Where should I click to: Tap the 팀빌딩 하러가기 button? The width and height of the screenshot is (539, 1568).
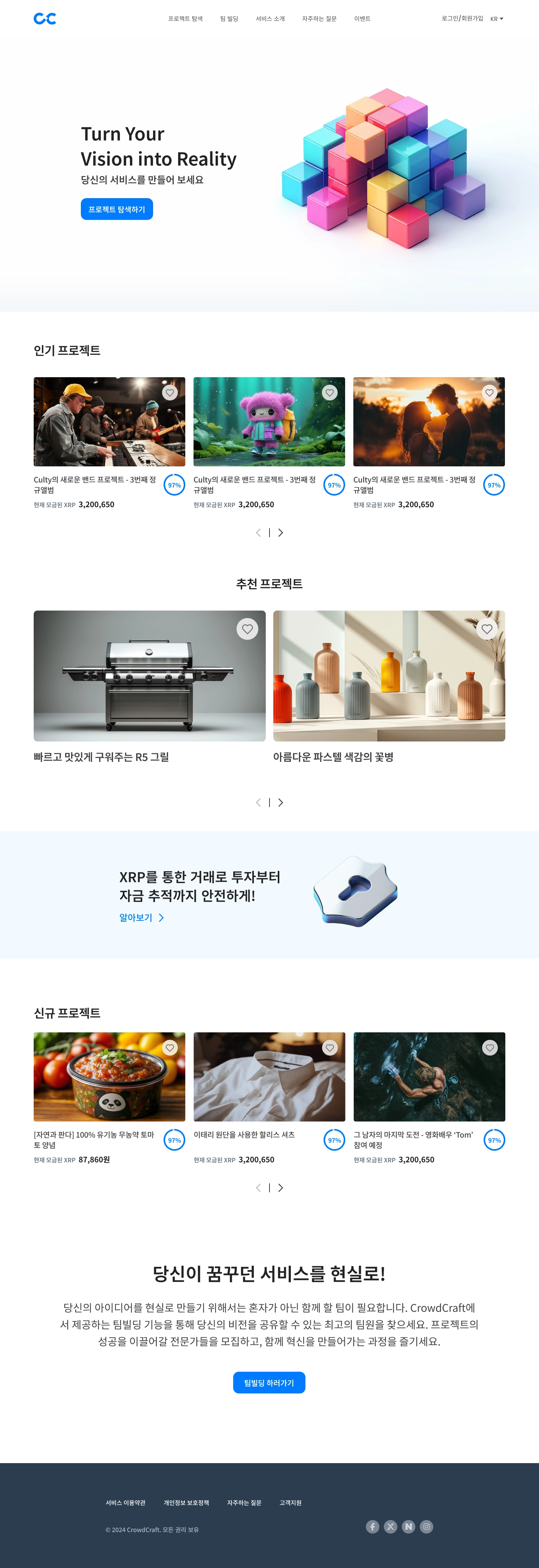pyautogui.click(x=269, y=1383)
